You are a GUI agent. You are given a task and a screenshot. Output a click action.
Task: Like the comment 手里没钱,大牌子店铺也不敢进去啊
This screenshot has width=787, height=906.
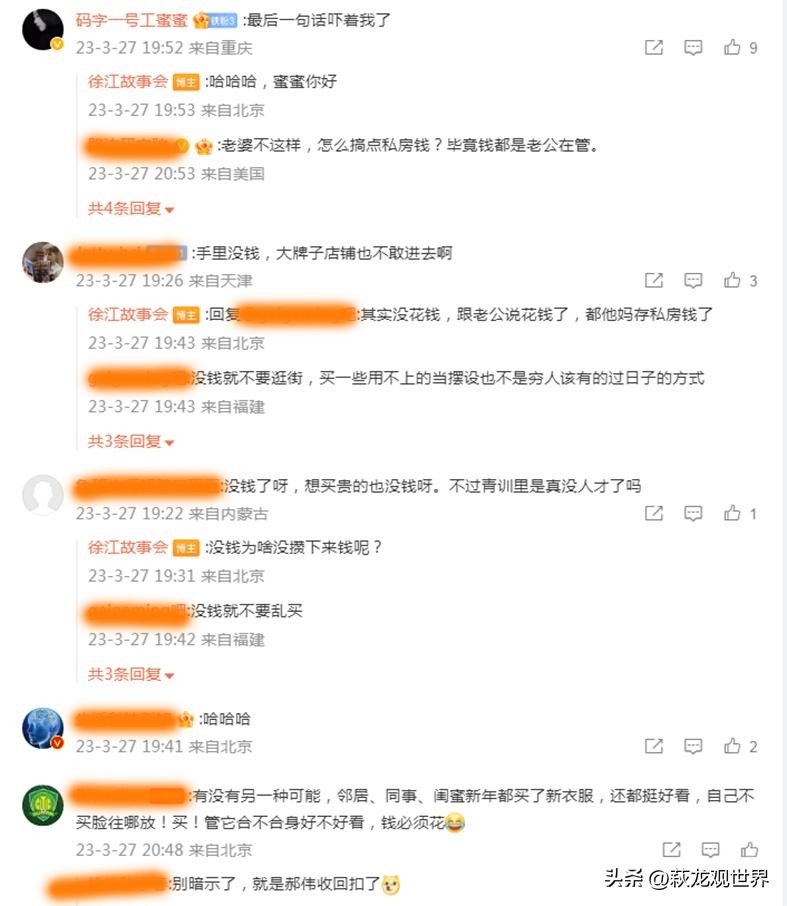(x=733, y=280)
